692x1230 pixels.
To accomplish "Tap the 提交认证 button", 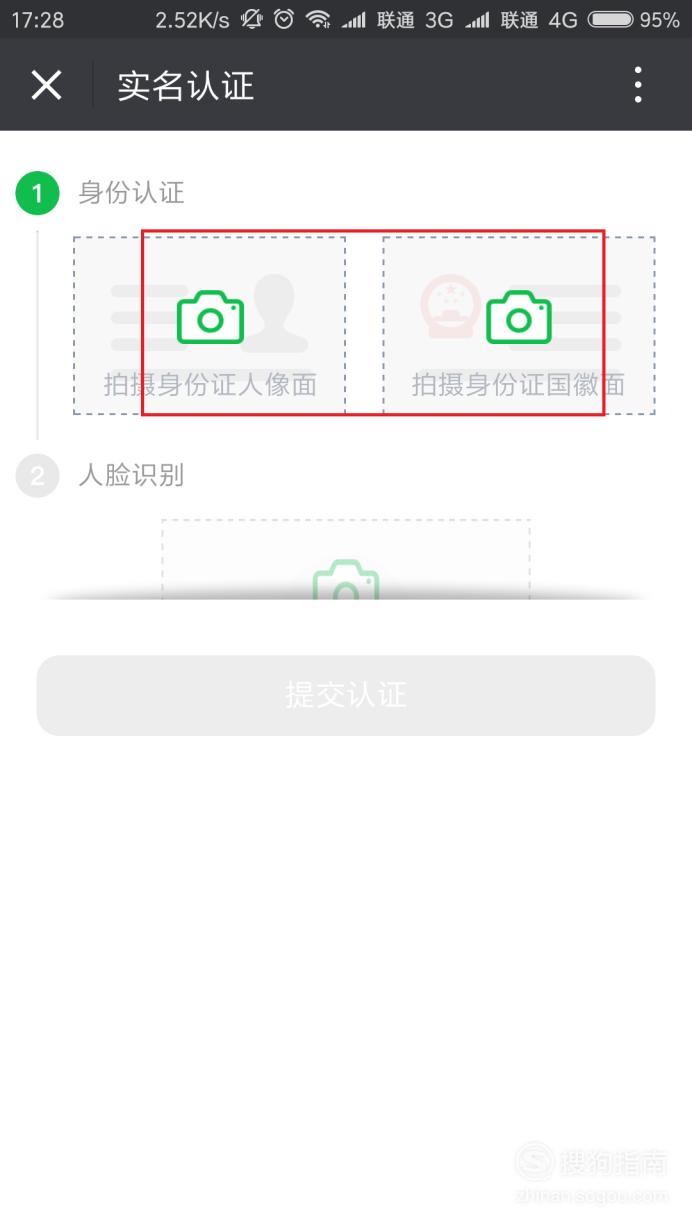I will pos(346,696).
